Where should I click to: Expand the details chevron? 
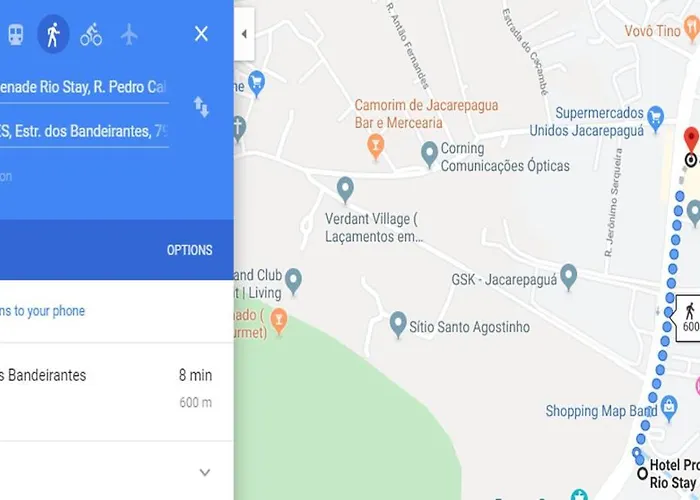205,472
